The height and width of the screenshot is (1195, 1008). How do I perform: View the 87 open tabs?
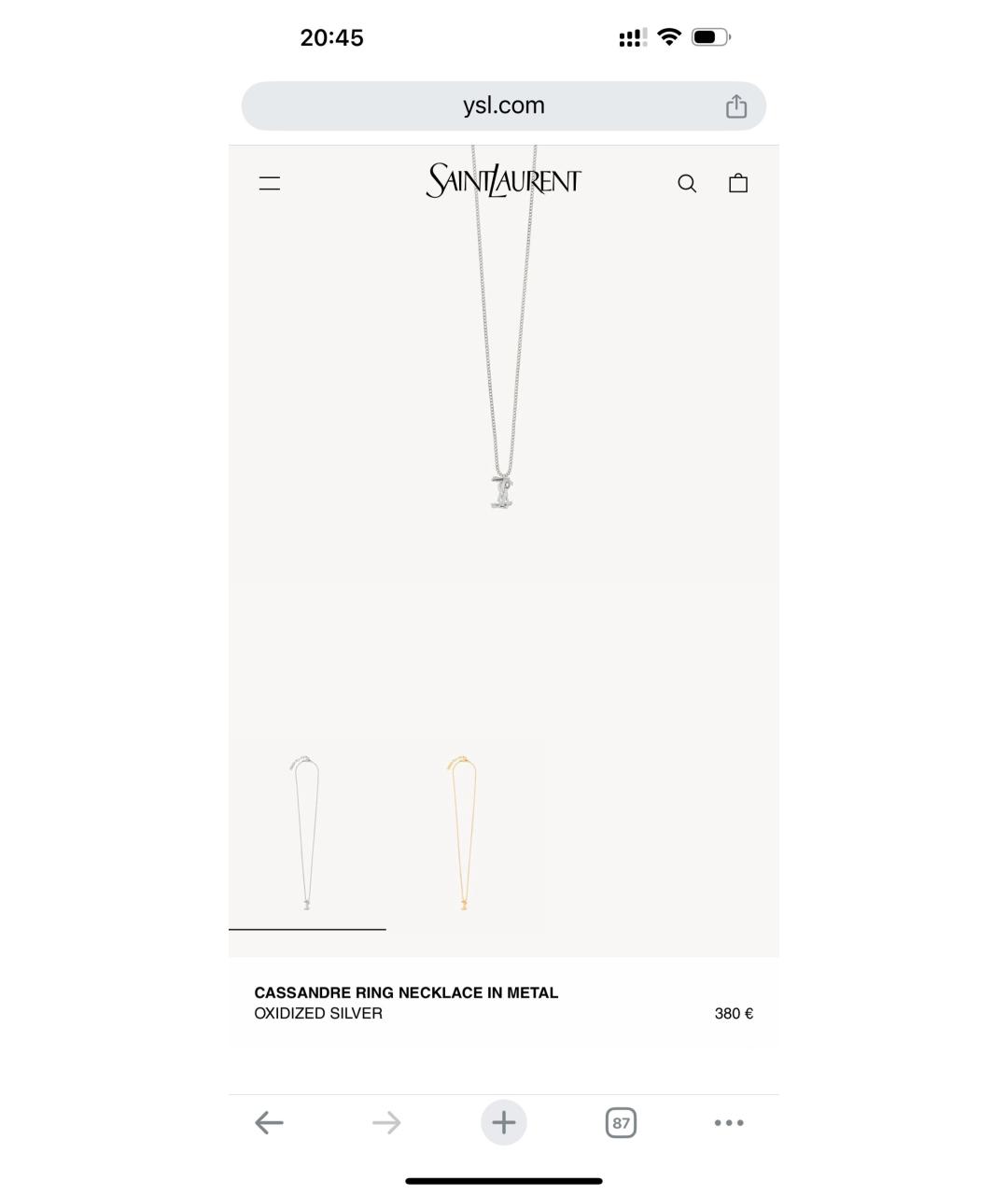coord(621,1122)
